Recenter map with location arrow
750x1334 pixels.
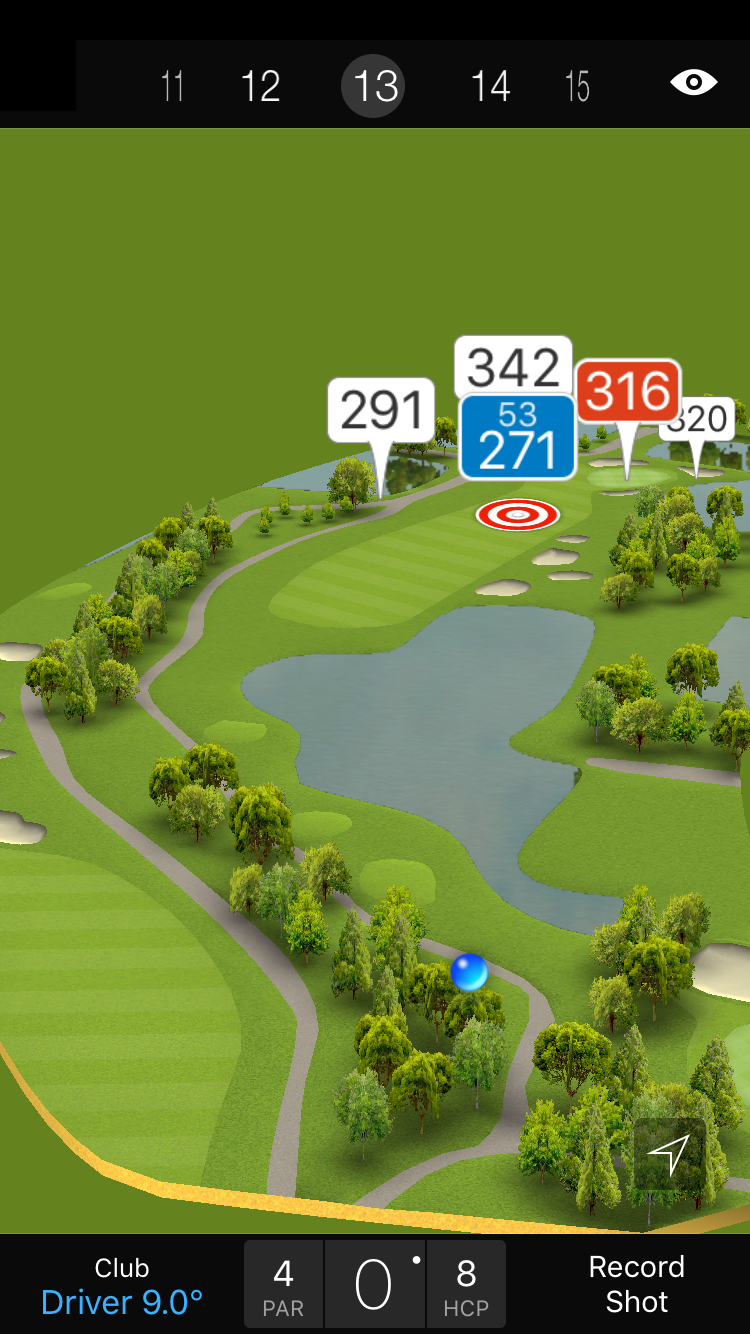click(669, 1155)
